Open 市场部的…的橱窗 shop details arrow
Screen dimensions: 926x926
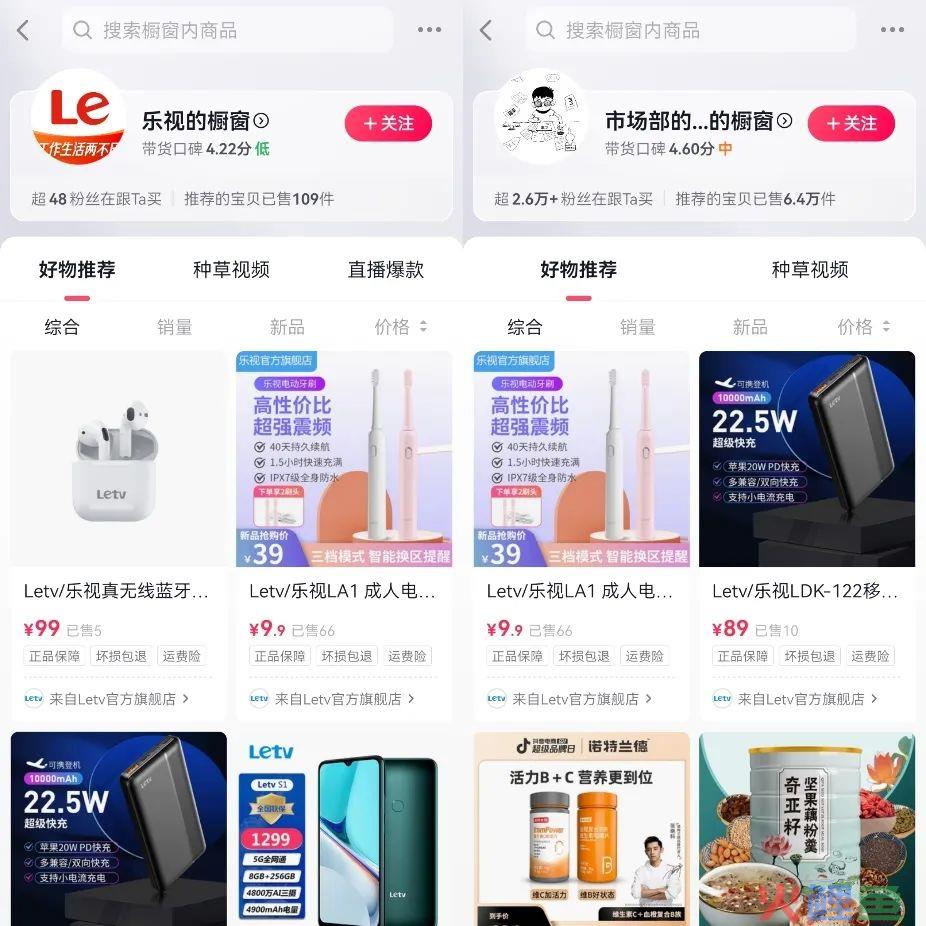point(785,121)
